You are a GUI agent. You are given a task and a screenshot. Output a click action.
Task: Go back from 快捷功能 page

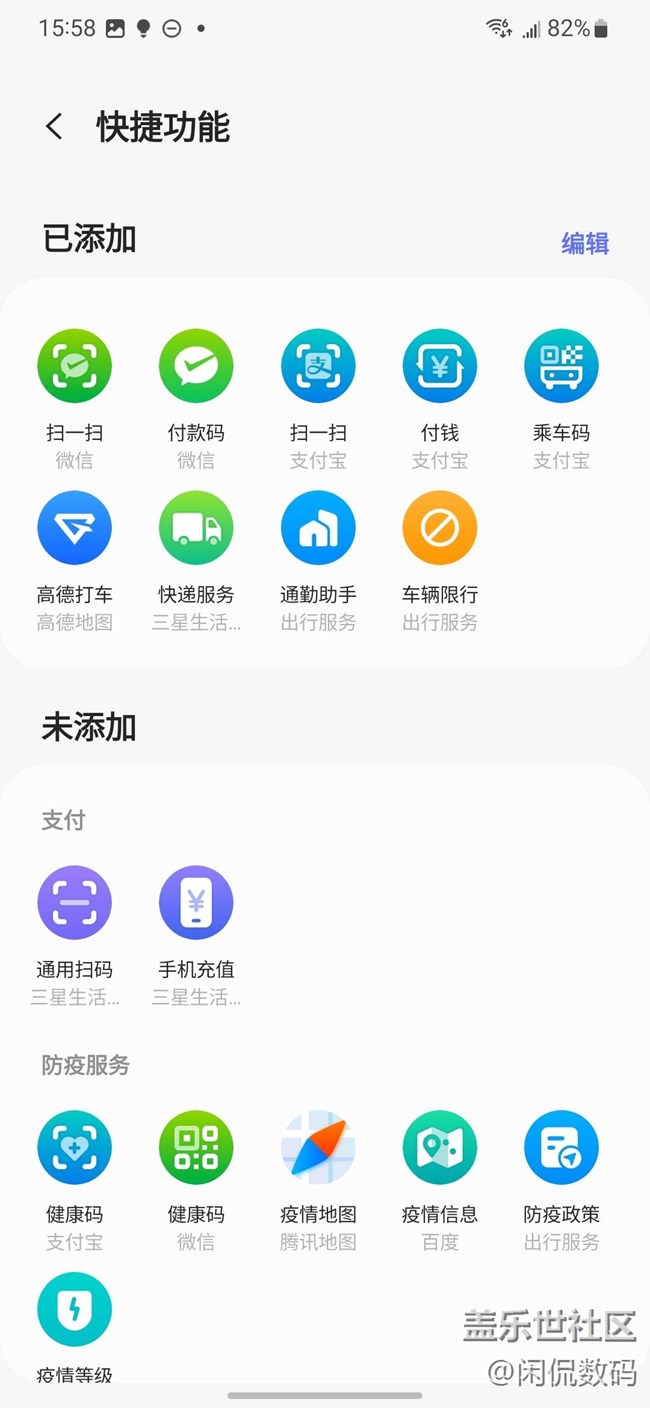[x=54, y=127]
